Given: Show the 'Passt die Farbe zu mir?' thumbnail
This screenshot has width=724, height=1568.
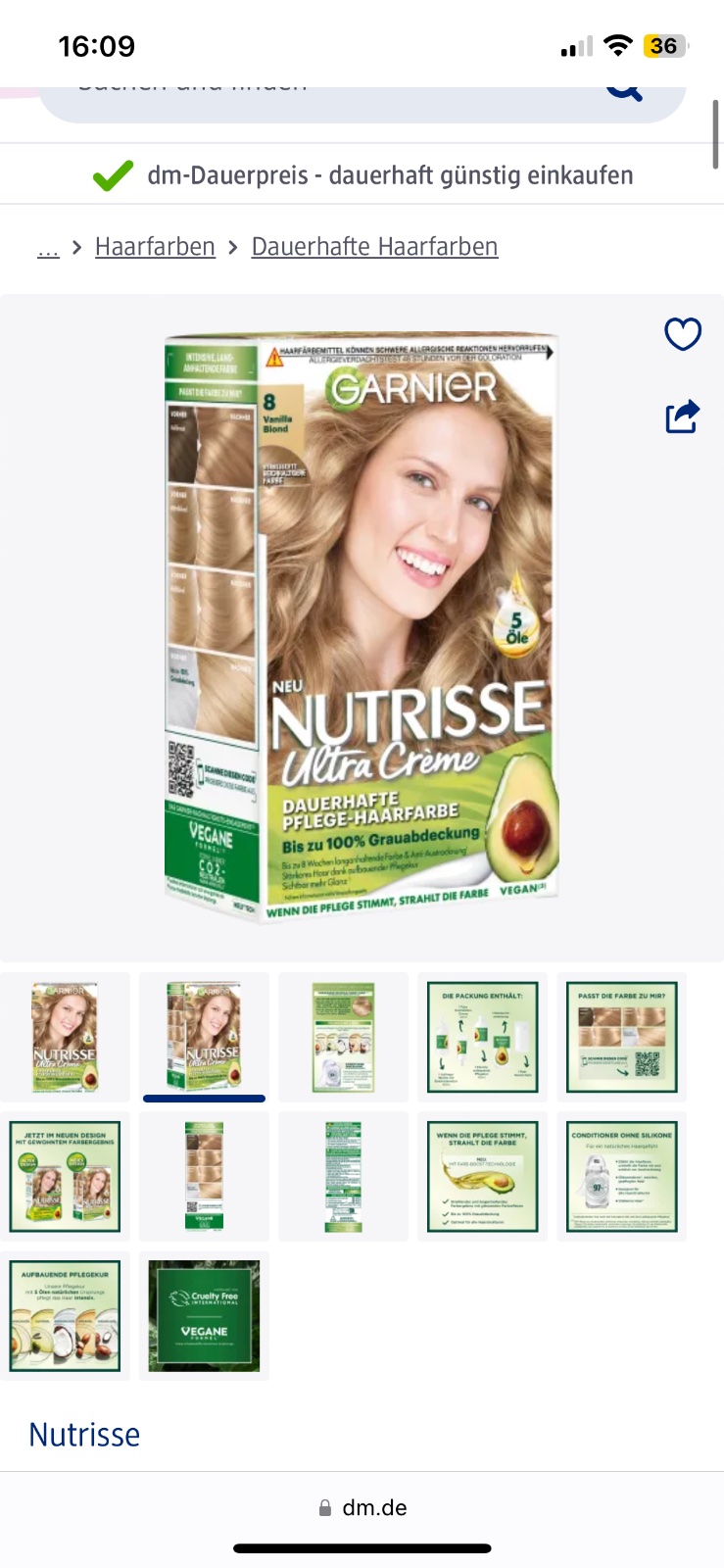Looking at the screenshot, I should (621, 1037).
